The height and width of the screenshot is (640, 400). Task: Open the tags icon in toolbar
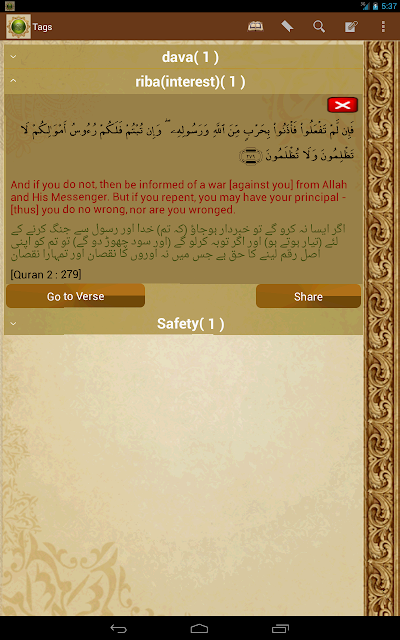coord(287,27)
